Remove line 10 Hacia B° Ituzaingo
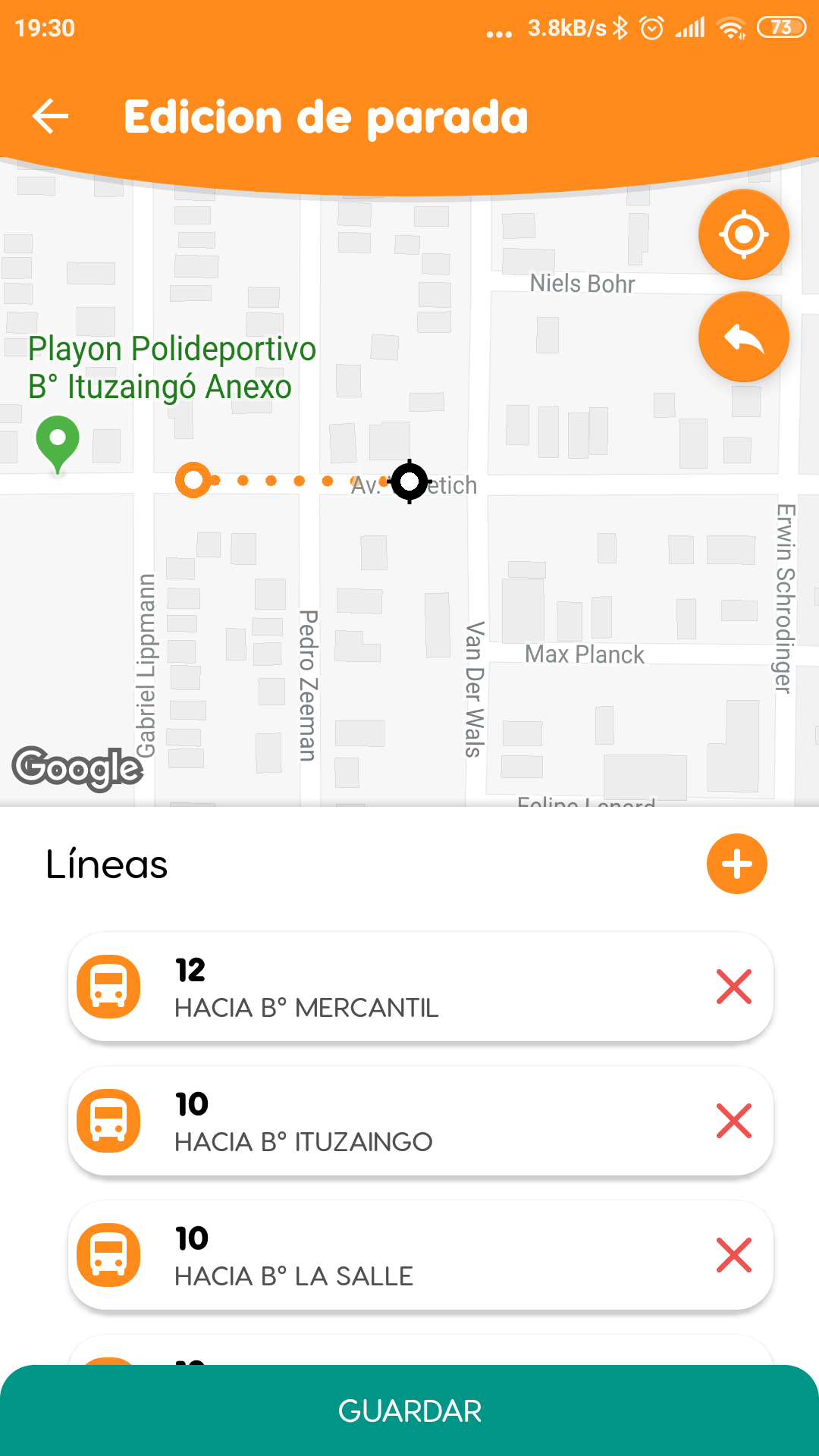The image size is (819, 1456). [733, 1121]
